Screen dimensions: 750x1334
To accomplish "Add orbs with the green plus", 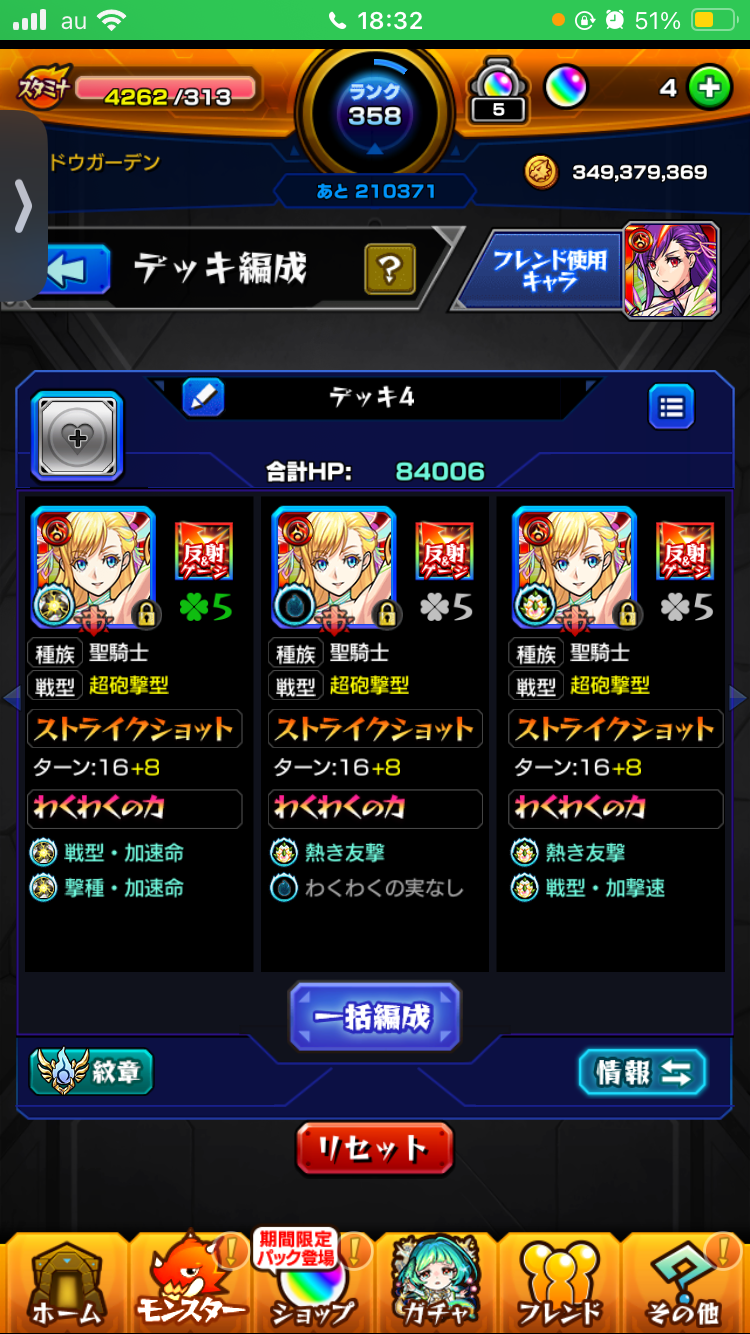I will (709, 88).
